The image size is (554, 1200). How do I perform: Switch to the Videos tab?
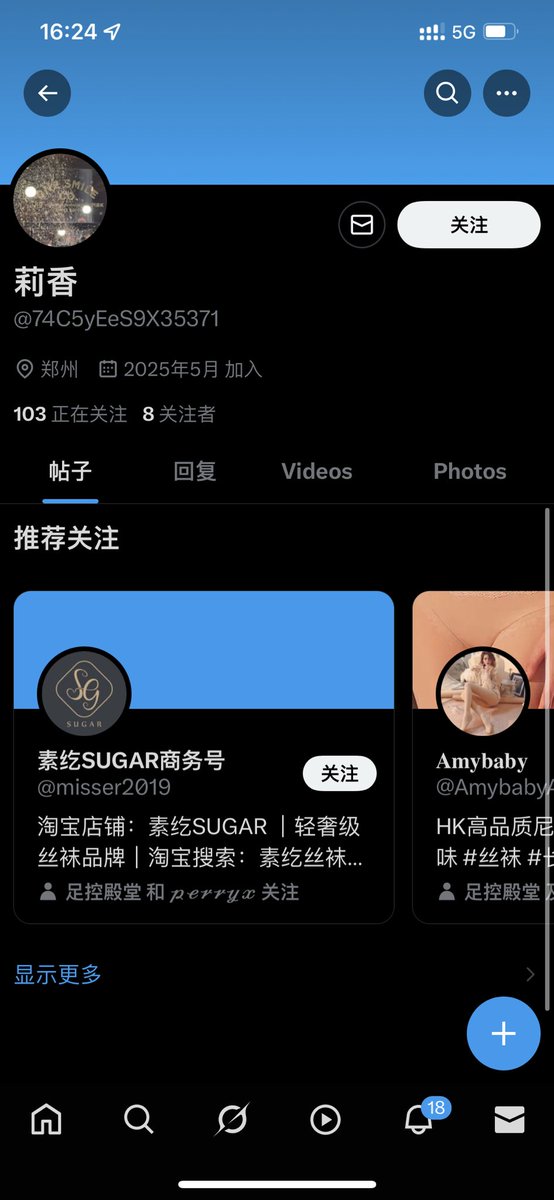click(317, 471)
